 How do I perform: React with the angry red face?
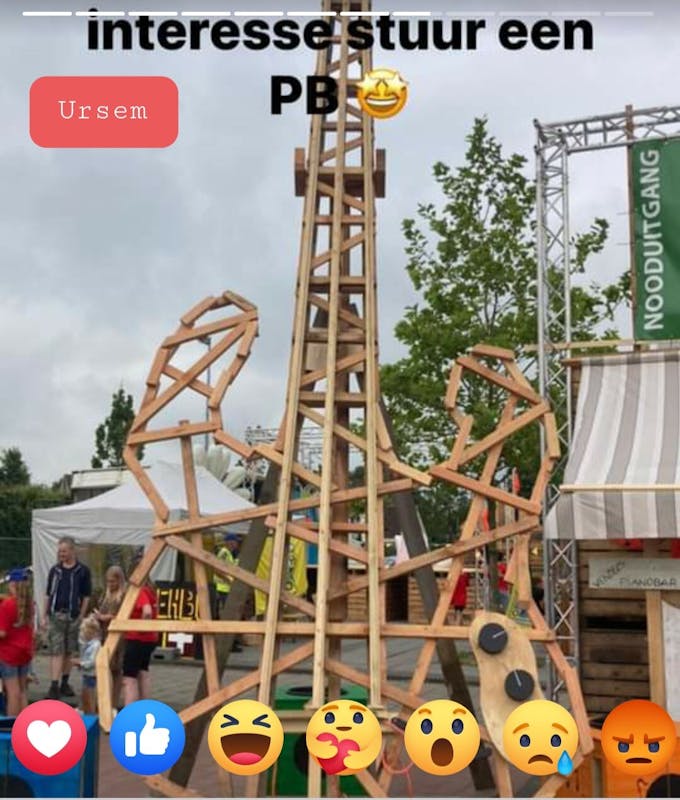point(638,738)
